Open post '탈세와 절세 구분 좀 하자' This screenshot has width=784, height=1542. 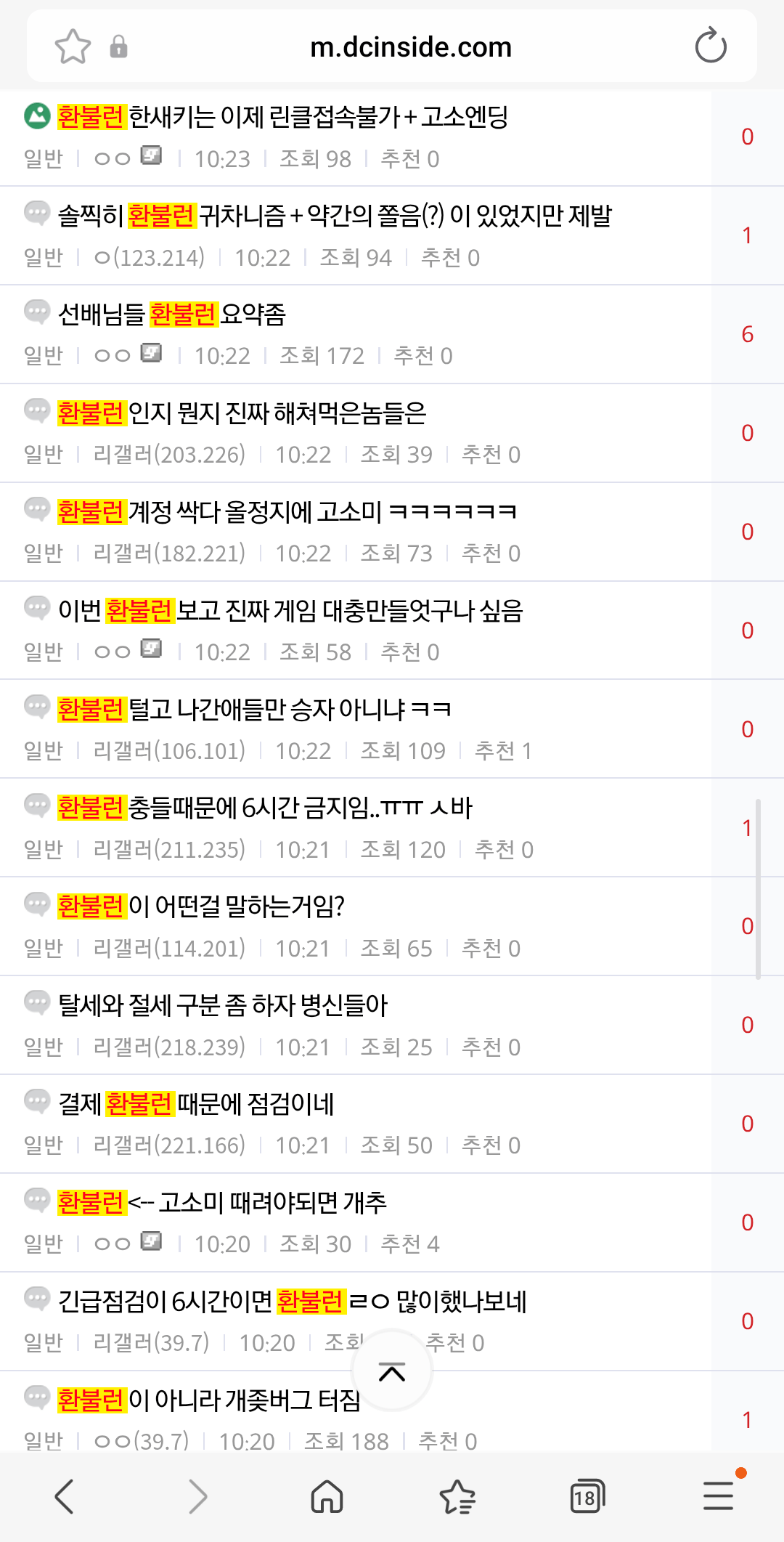click(223, 1005)
